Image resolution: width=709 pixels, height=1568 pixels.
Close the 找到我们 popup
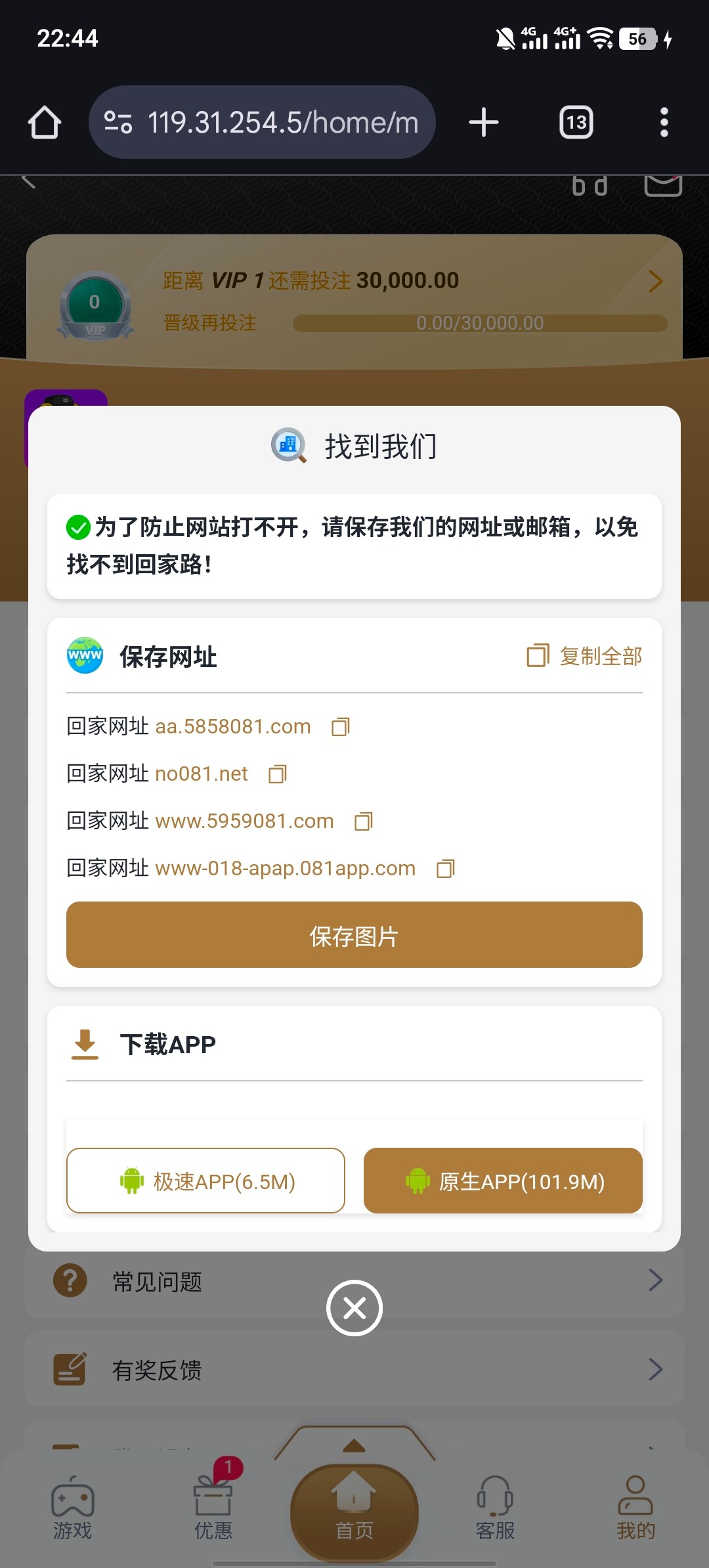354,1308
